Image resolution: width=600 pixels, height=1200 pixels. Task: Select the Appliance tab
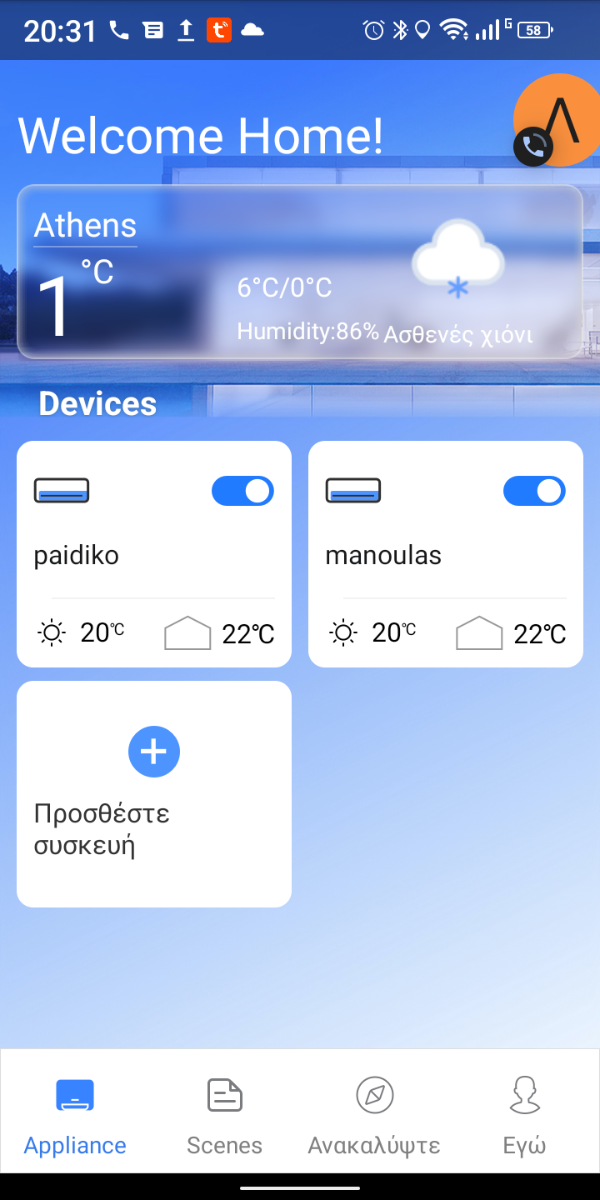75,1116
